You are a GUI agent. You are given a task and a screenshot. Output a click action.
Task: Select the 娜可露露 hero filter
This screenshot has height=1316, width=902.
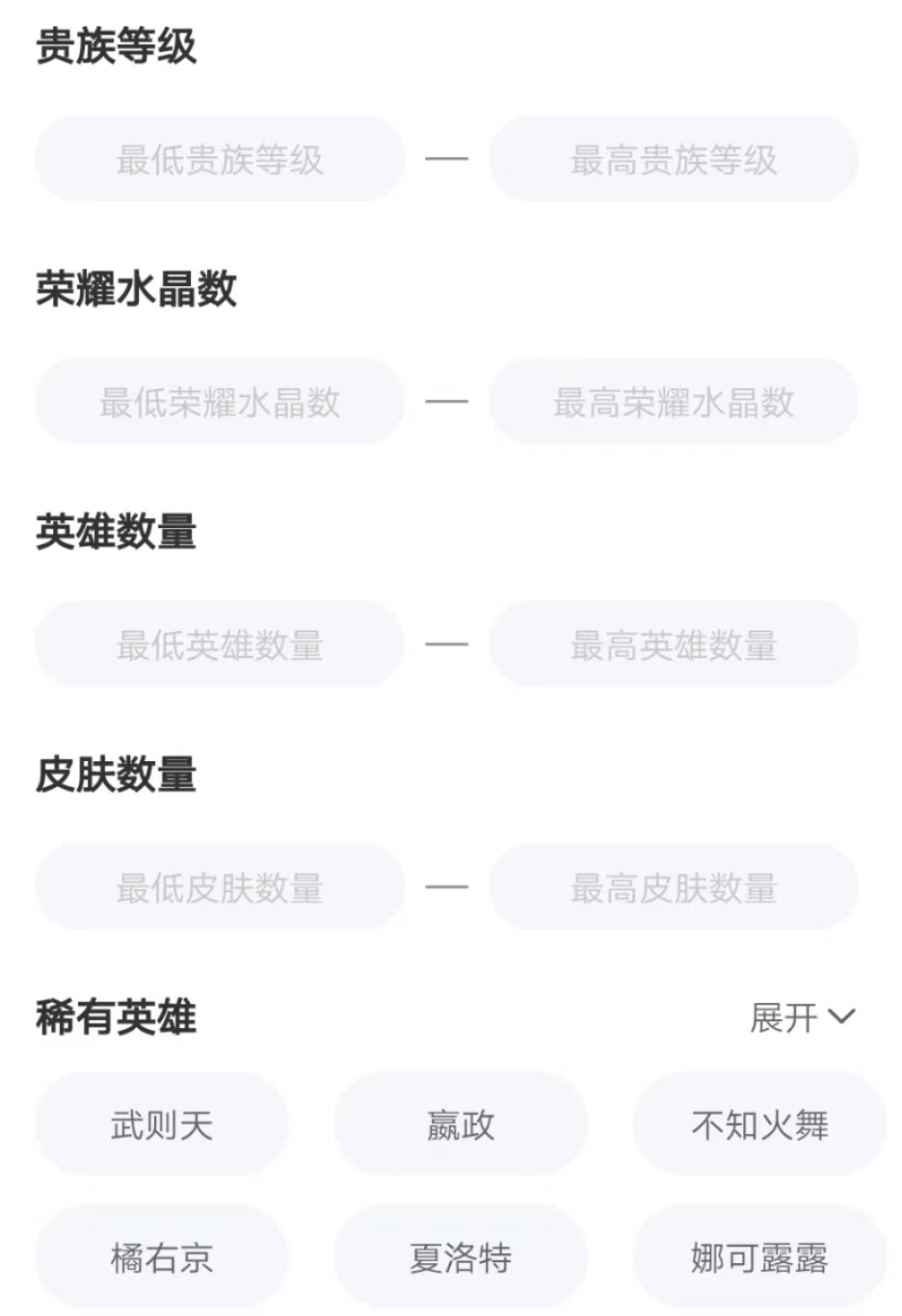pos(758,1256)
